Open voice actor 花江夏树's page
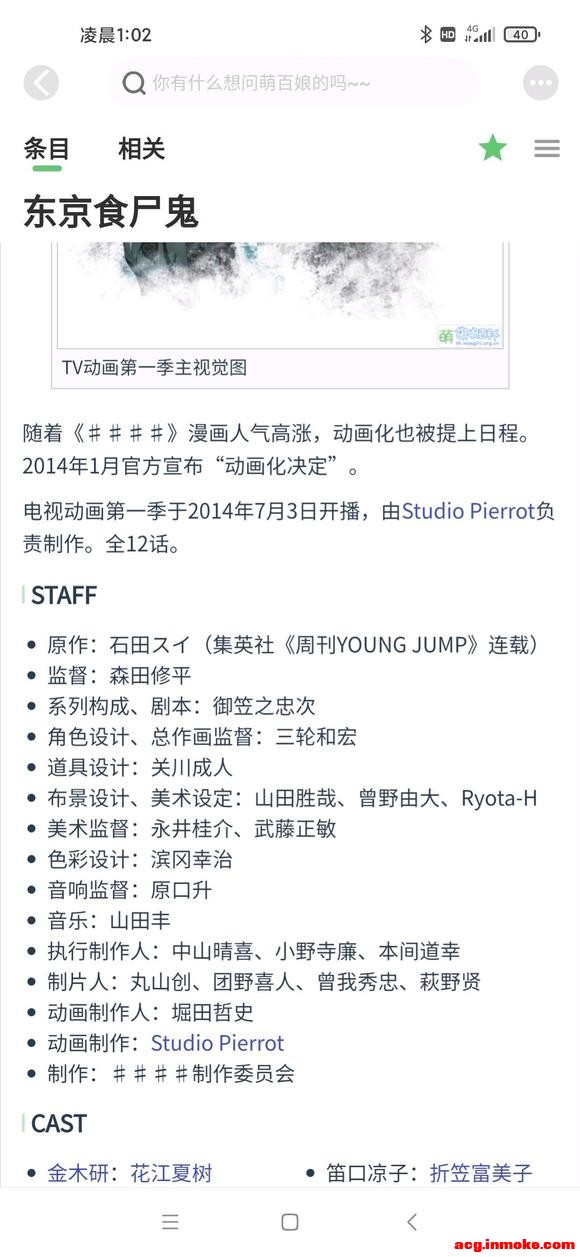The width and height of the screenshot is (580, 1257). (171, 1173)
